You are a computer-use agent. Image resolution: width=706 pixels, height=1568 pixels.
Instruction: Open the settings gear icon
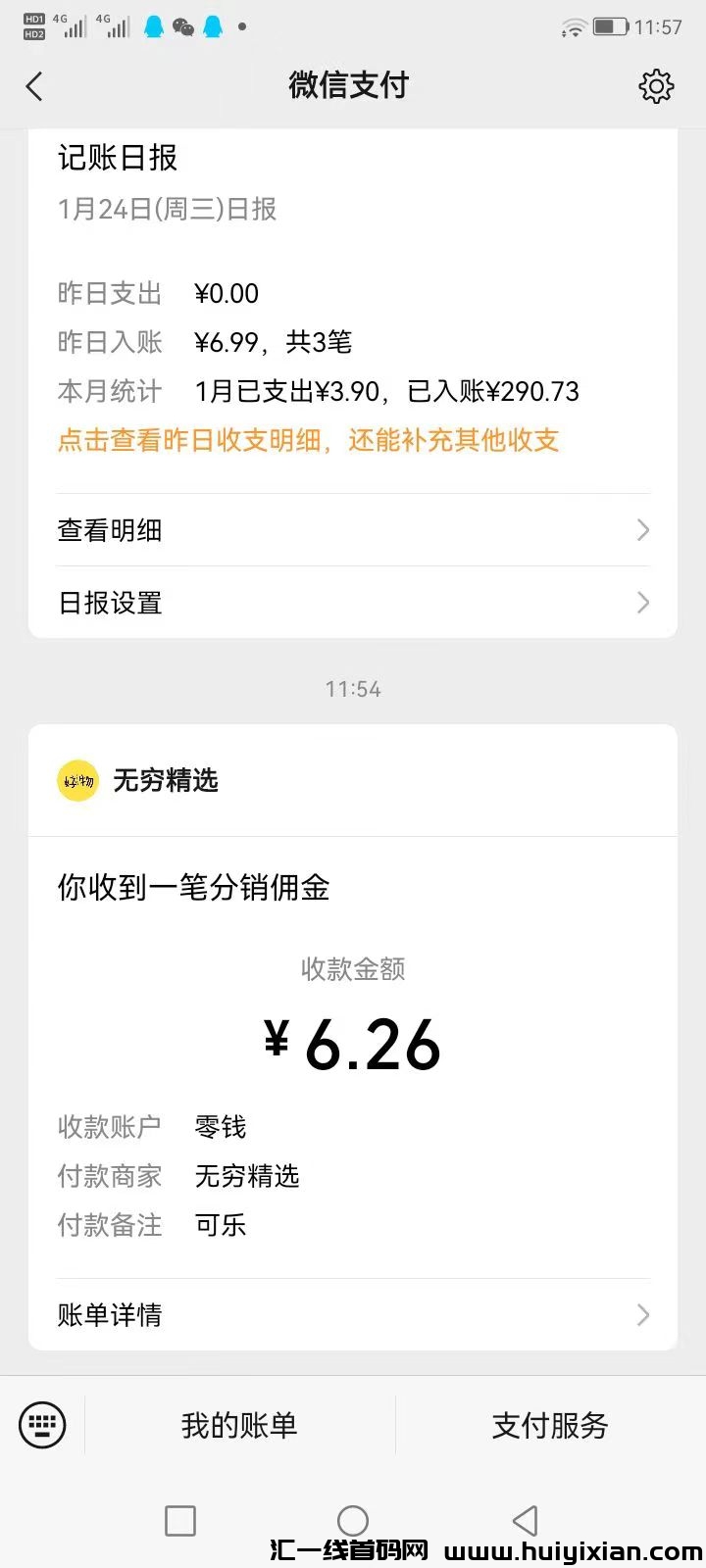point(656,86)
